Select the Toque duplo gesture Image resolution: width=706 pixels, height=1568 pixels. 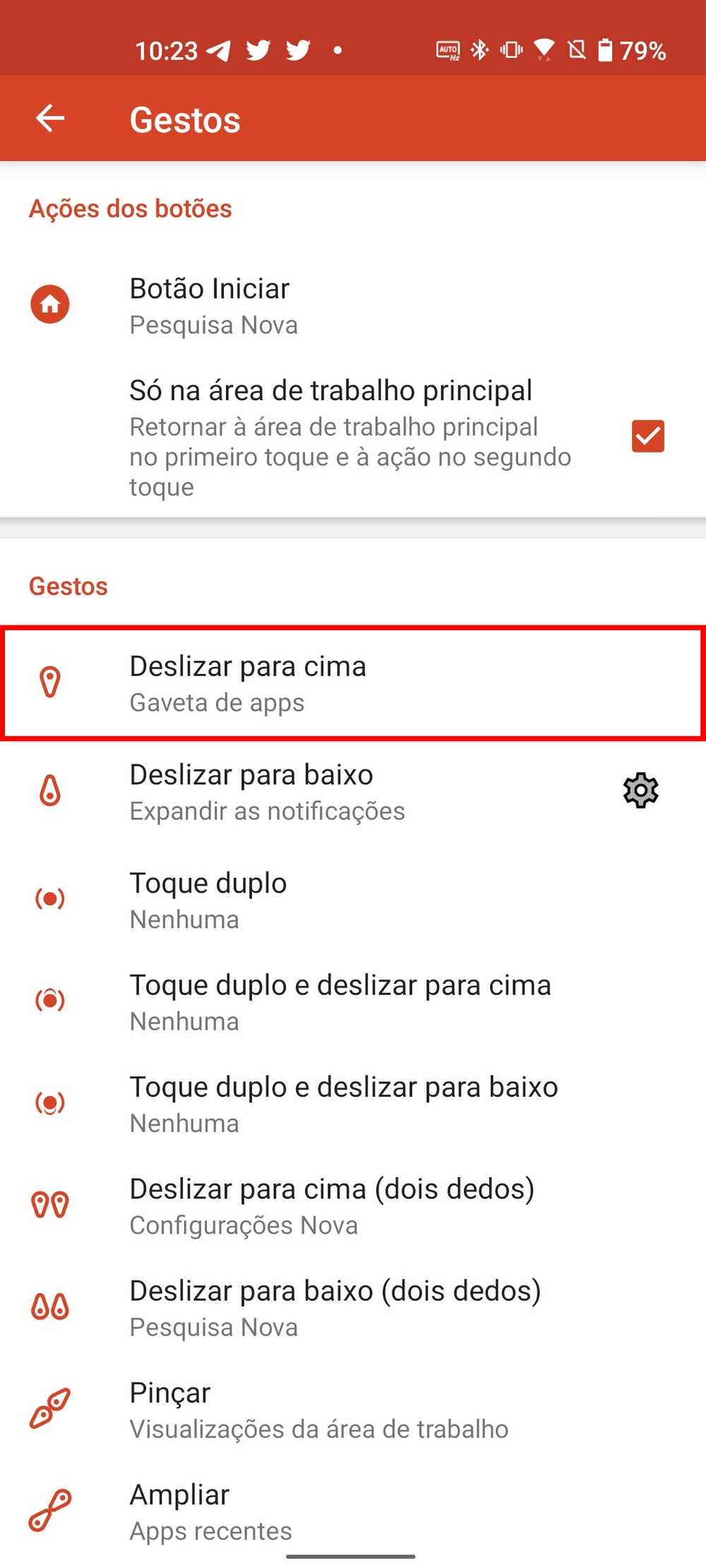tap(282, 900)
